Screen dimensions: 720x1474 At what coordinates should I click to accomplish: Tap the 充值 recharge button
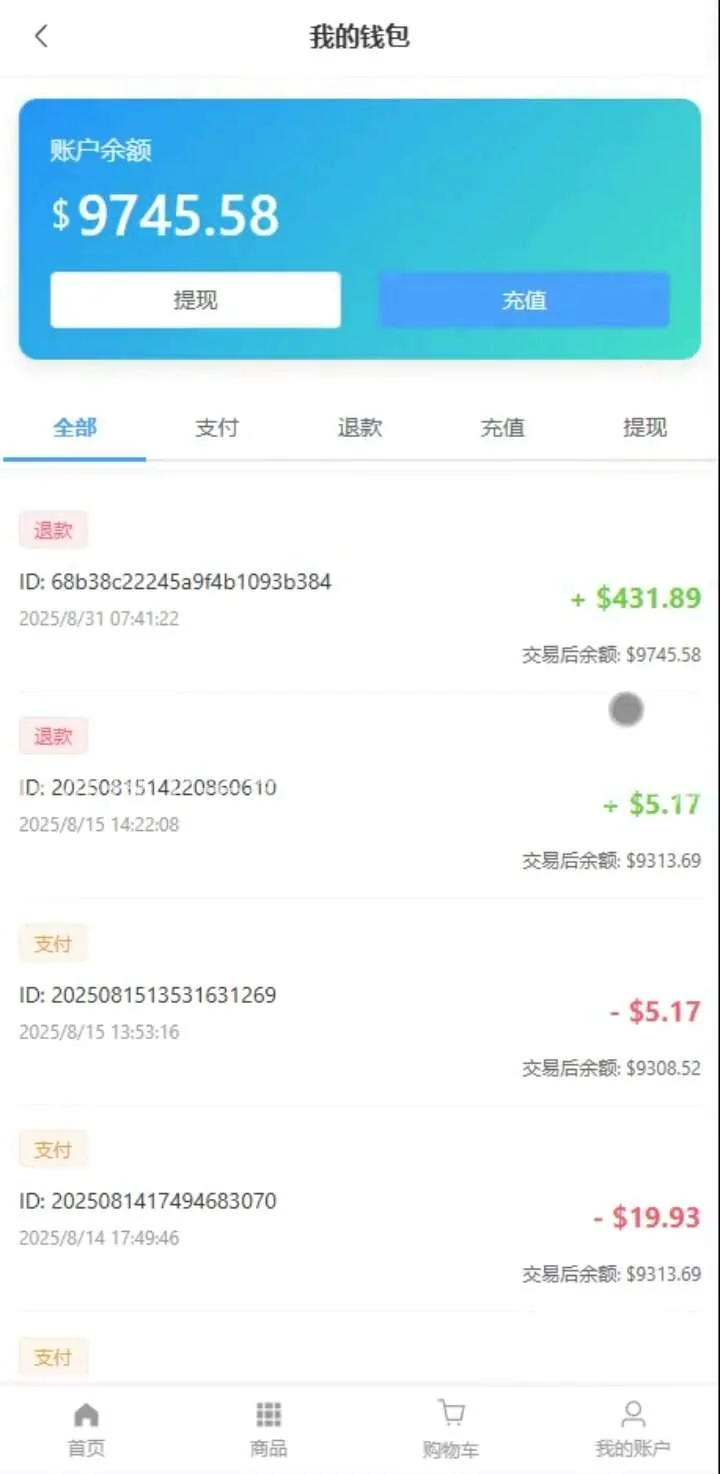(524, 300)
